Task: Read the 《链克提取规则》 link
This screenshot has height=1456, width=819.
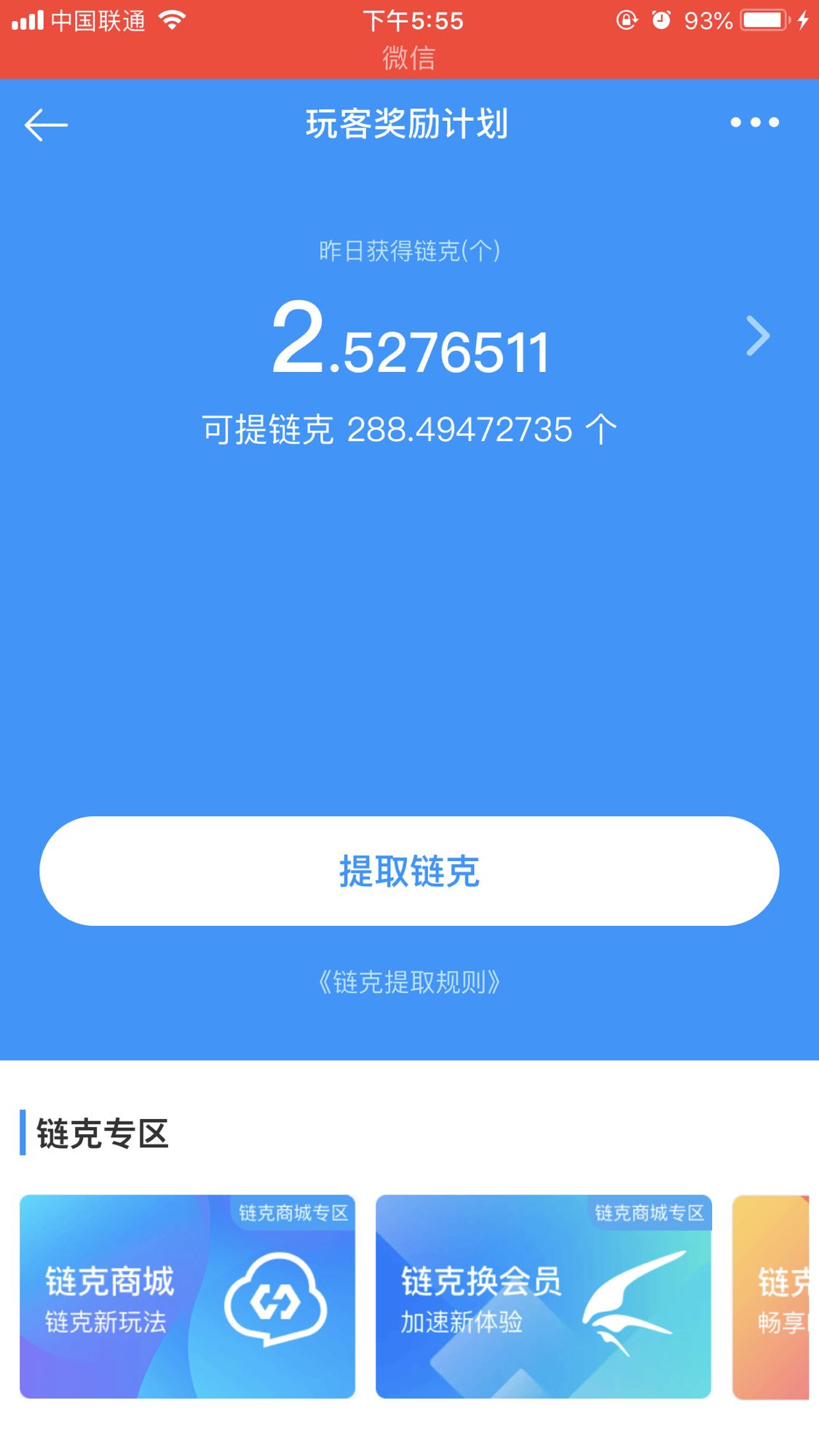Action: click(409, 982)
